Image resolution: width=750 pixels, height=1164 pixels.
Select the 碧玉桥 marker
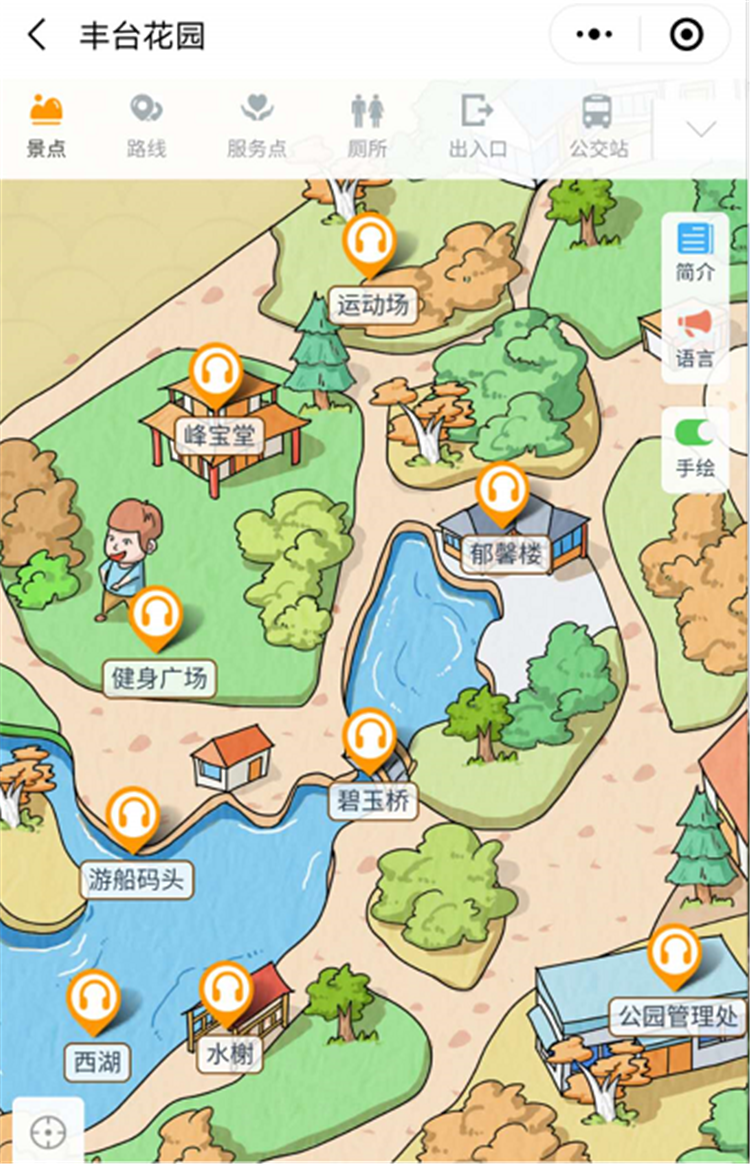370,739
